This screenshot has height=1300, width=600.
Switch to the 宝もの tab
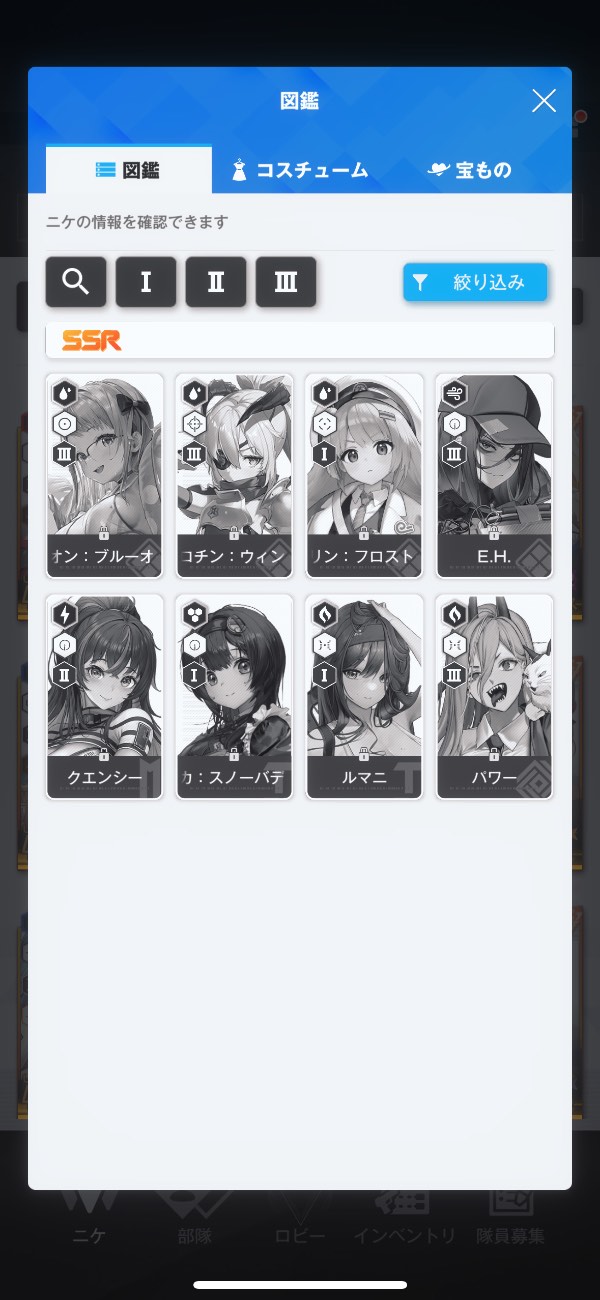pyautogui.click(x=470, y=170)
